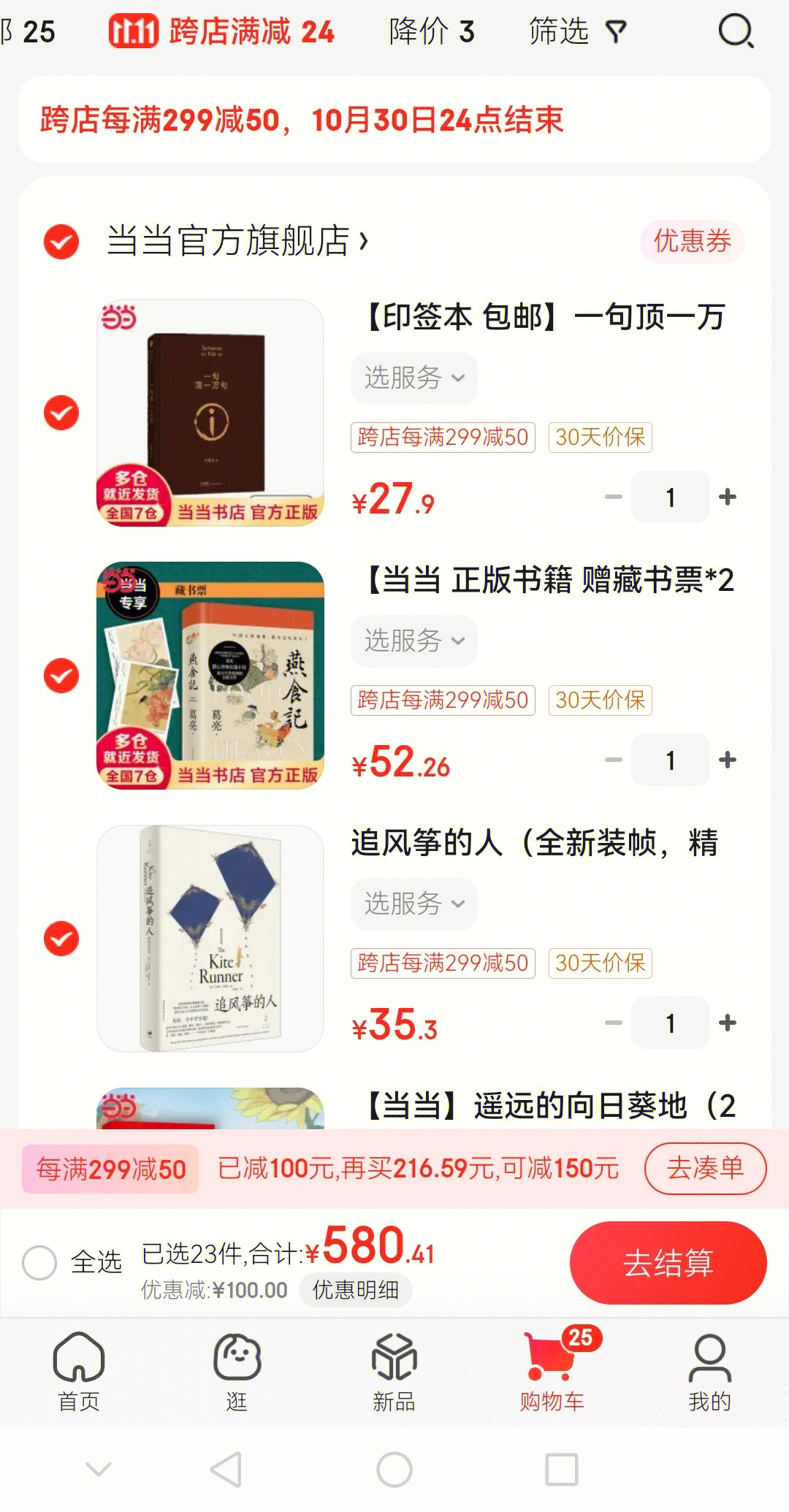This screenshot has height=1512, width=789.
Task: Deselect the 一句顶一万 book item
Action: click(x=61, y=413)
